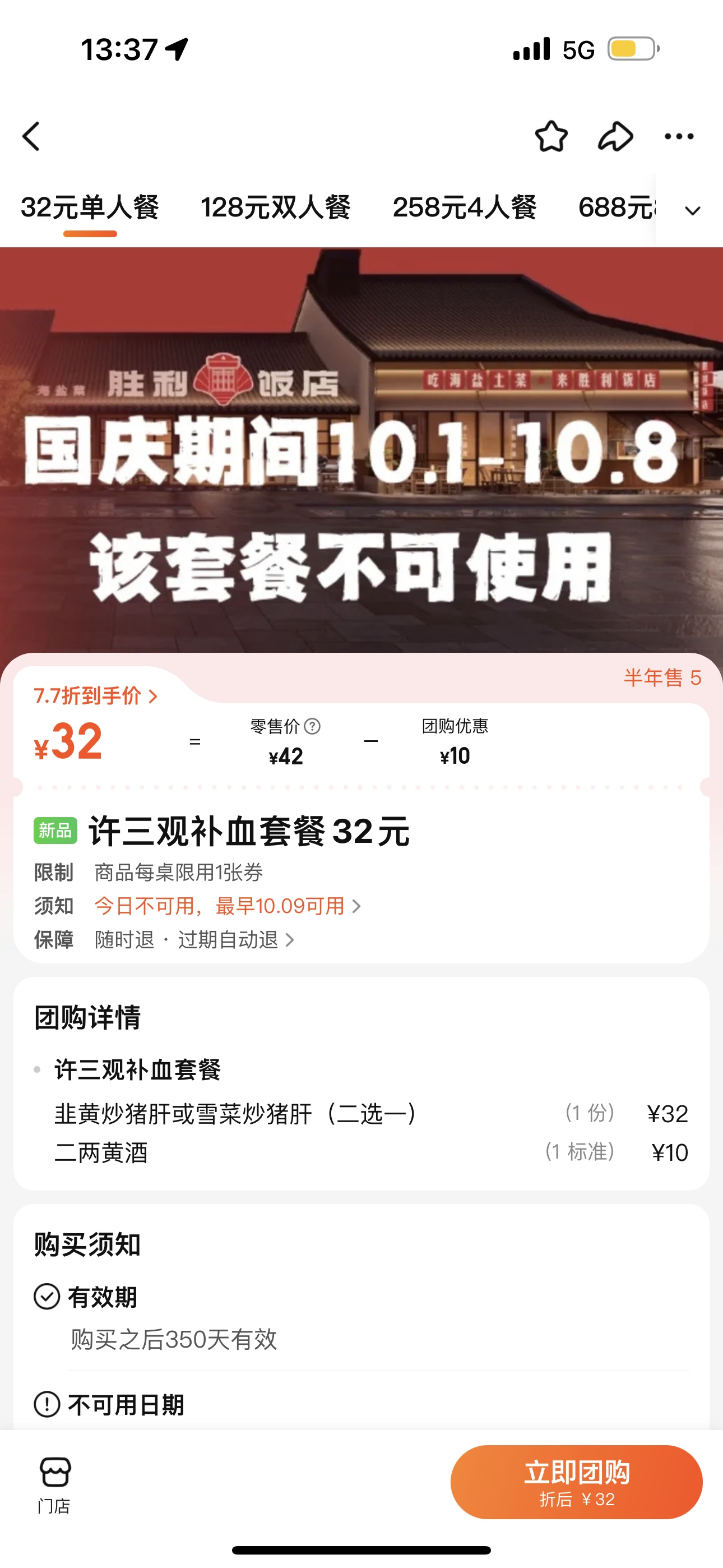
Task: View the 随时退·过期自动退 guarantee details
Action: pos(194,940)
